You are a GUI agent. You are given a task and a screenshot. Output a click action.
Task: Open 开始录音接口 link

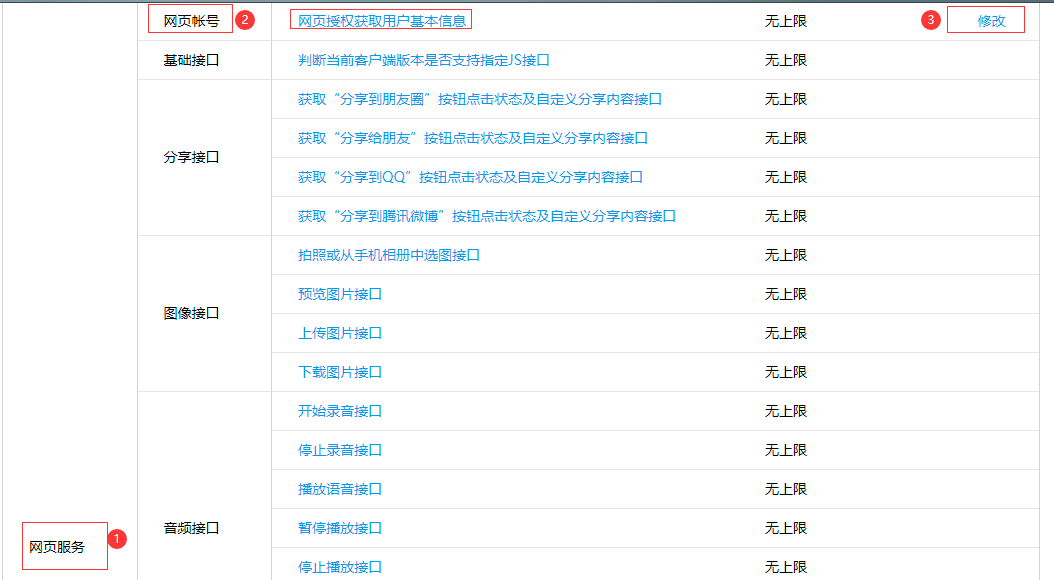click(x=340, y=411)
